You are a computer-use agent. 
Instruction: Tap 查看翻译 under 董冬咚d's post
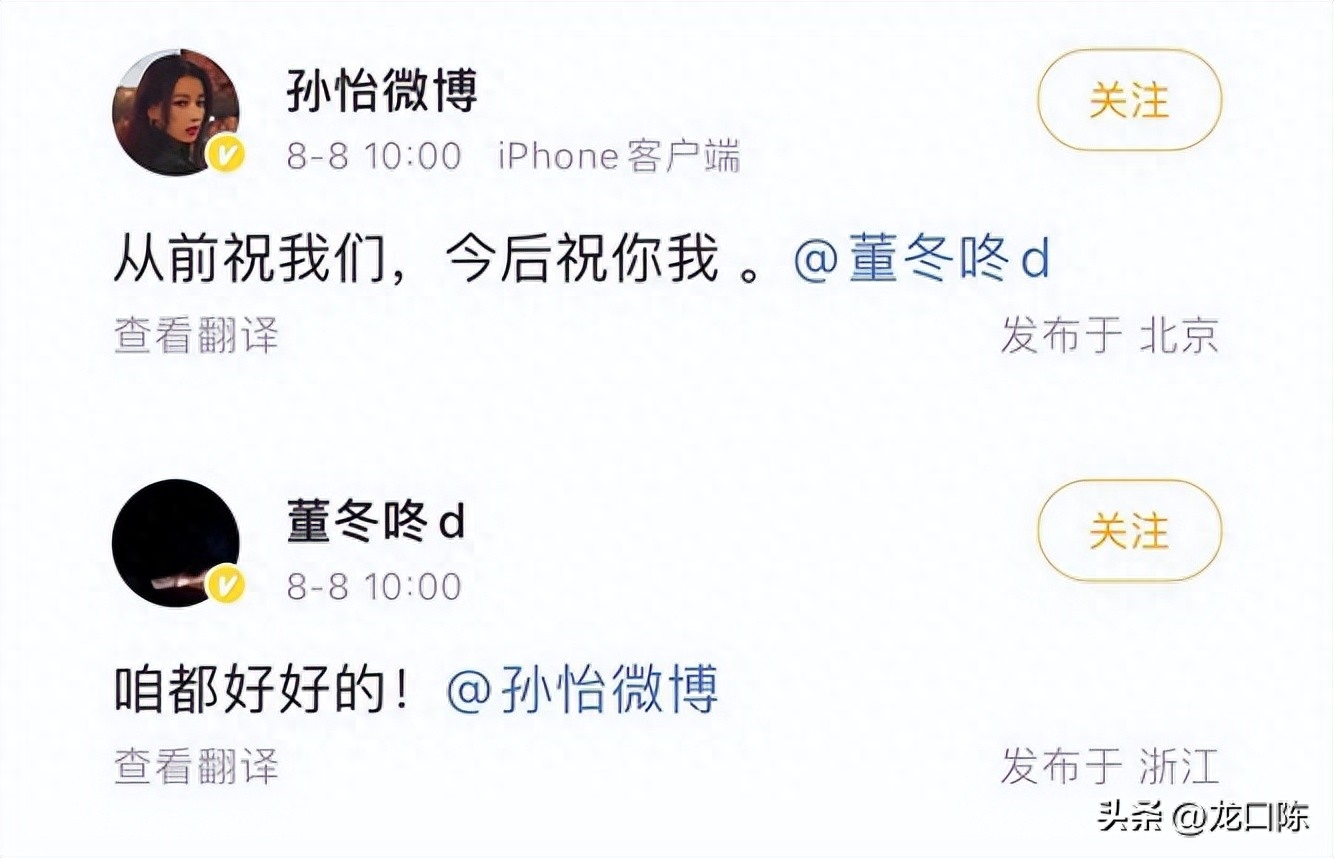[196, 767]
